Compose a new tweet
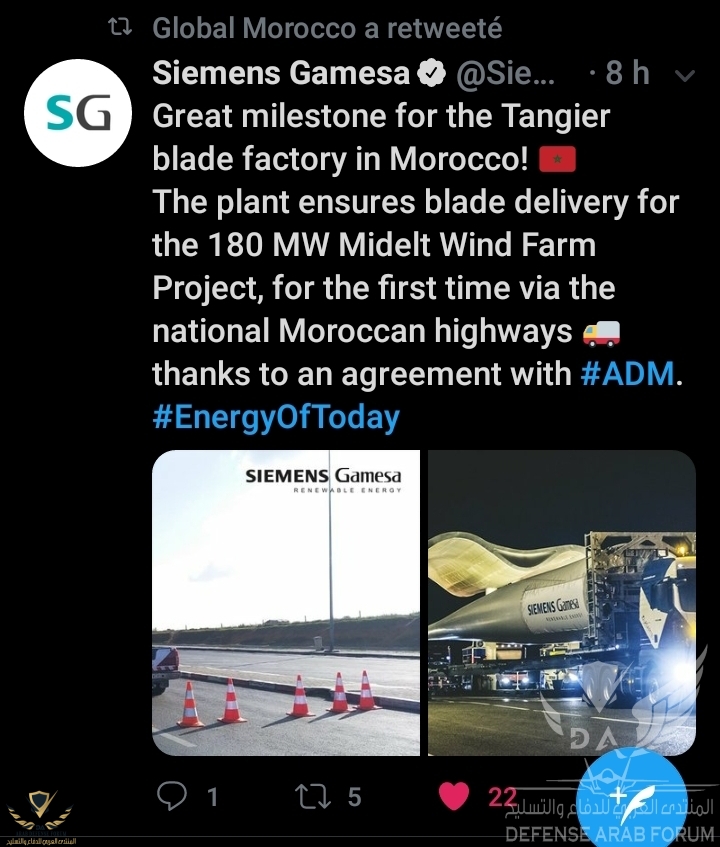 pyautogui.click(x=630, y=783)
